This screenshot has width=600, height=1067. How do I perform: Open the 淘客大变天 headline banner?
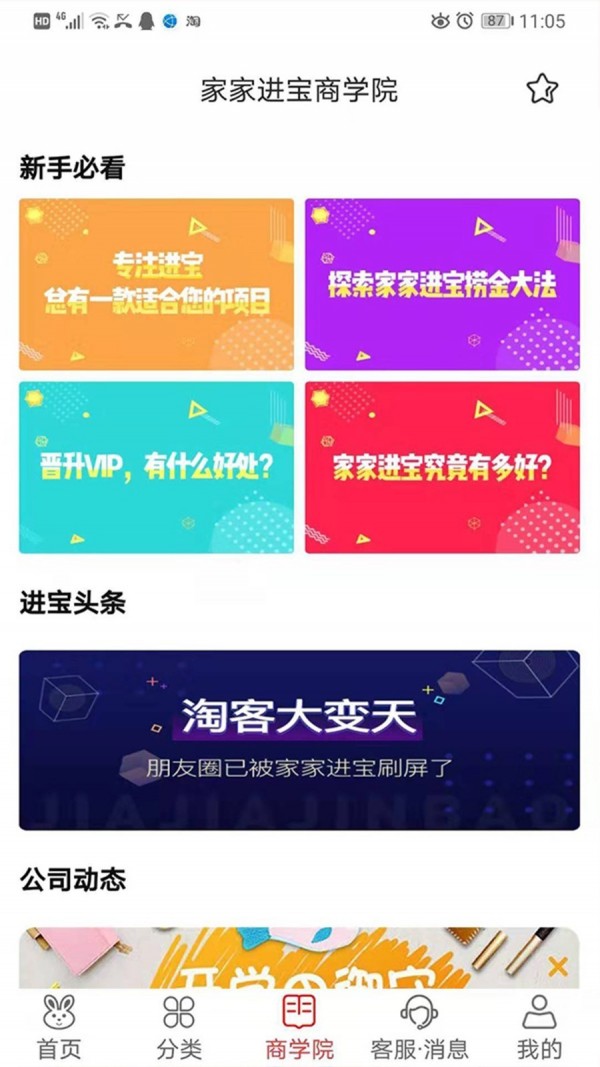click(299, 740)
